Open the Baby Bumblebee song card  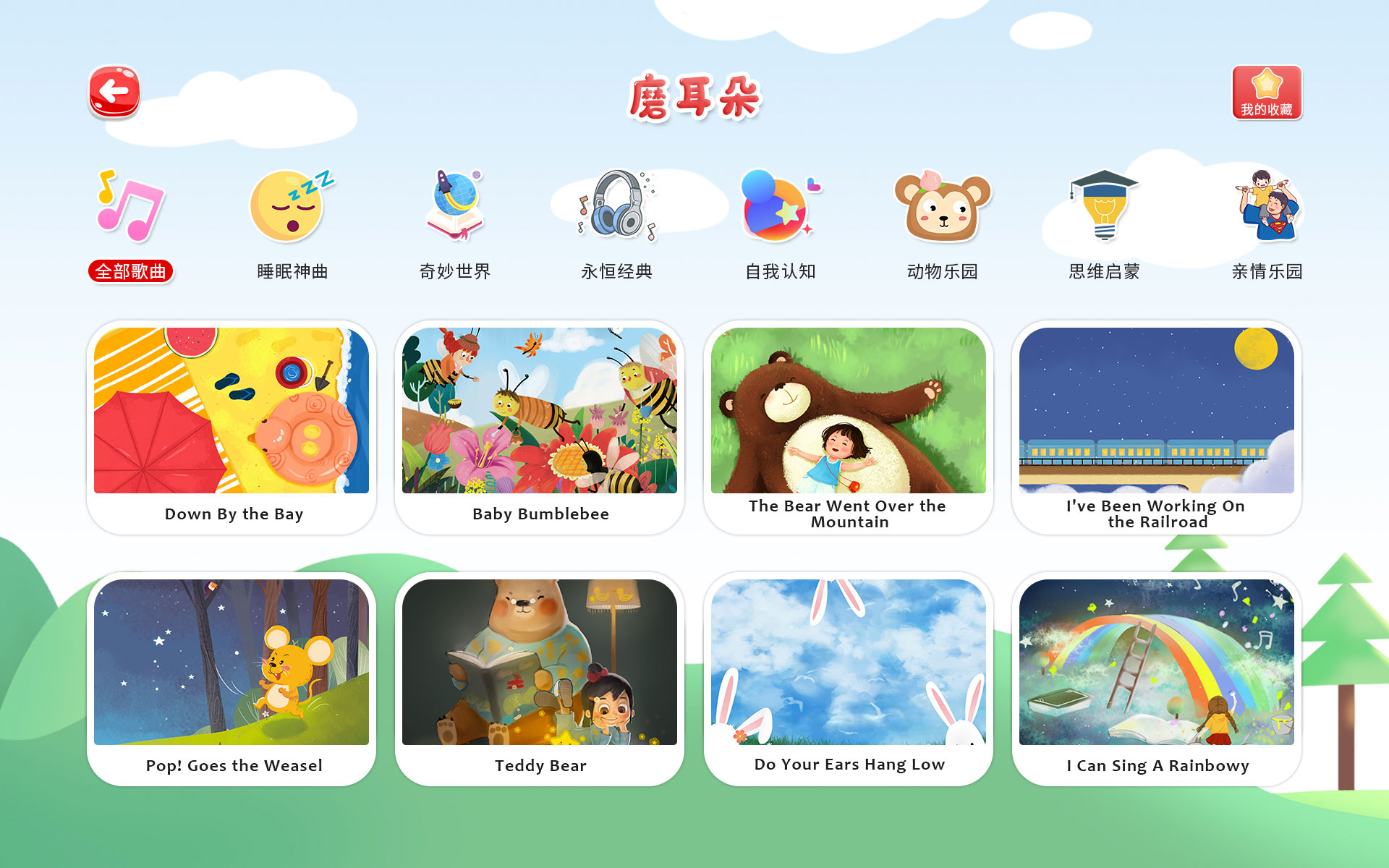tap(540, 427)
